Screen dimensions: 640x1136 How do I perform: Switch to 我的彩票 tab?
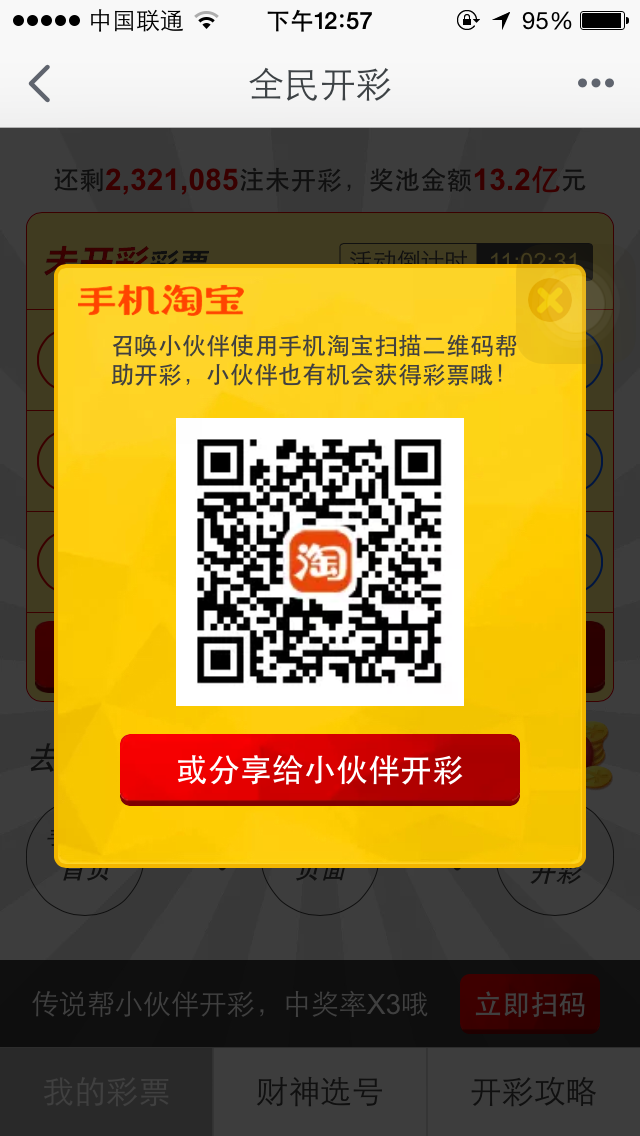107,1092
